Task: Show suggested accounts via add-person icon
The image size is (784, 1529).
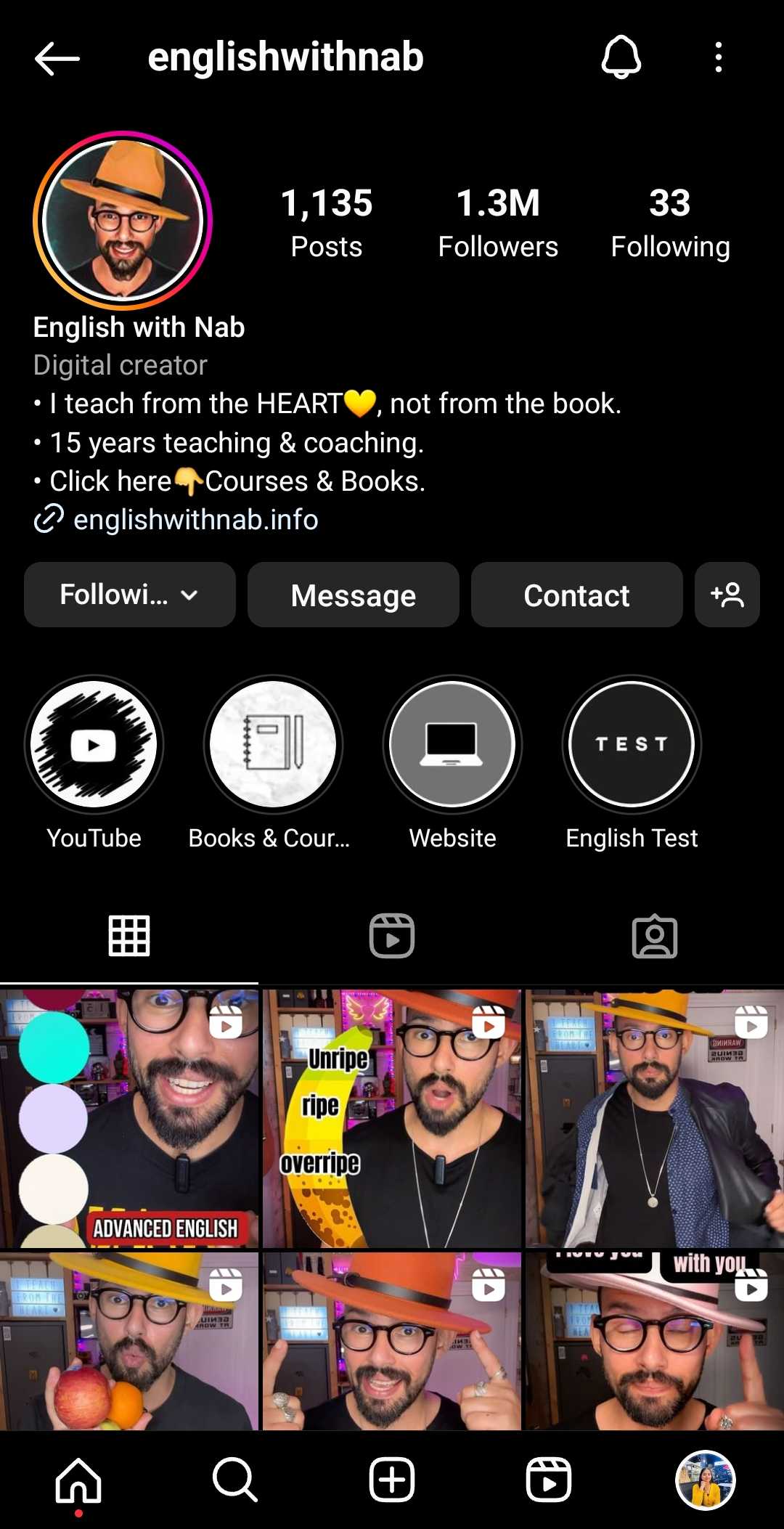Action: 727,595
